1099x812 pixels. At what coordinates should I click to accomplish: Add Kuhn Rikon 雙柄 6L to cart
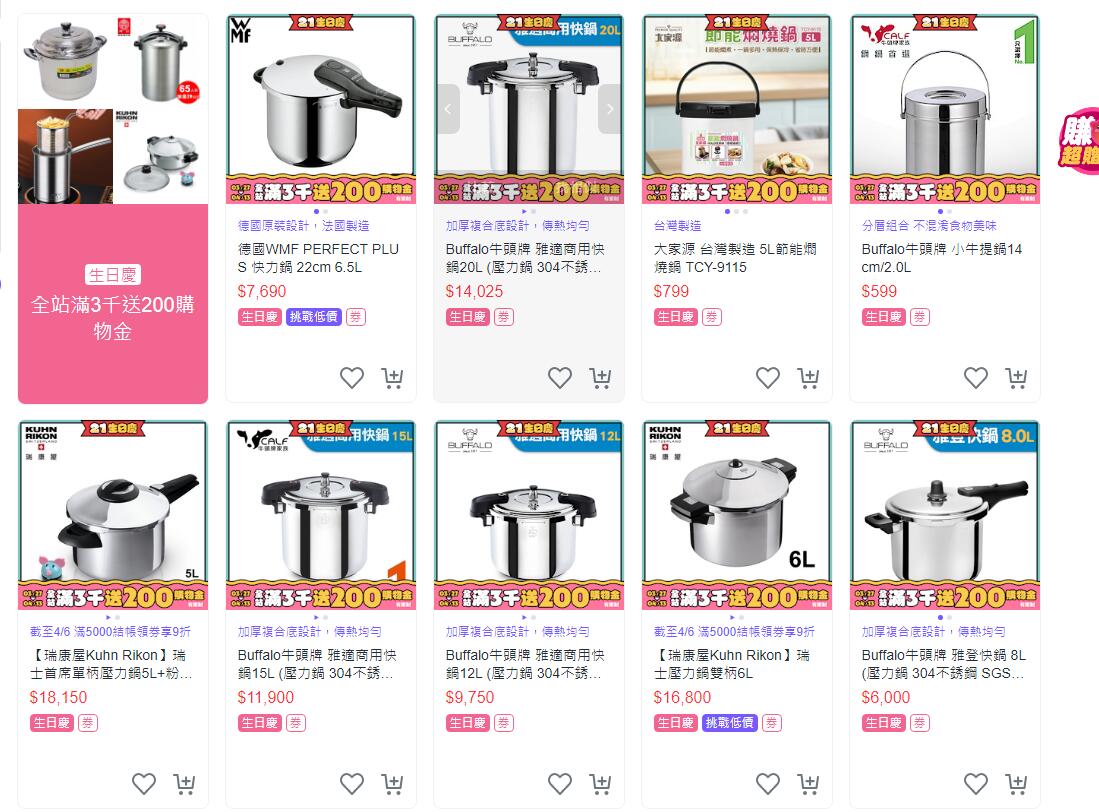[808, 783]
